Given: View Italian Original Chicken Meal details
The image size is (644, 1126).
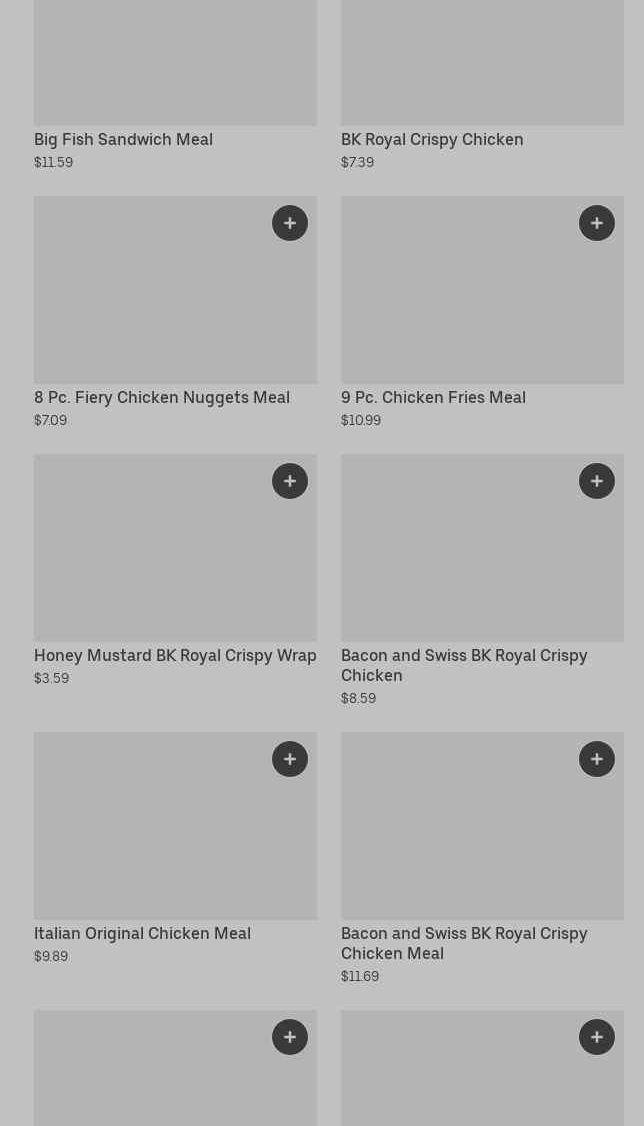Looking at the screenshot, I should (142, 933).
